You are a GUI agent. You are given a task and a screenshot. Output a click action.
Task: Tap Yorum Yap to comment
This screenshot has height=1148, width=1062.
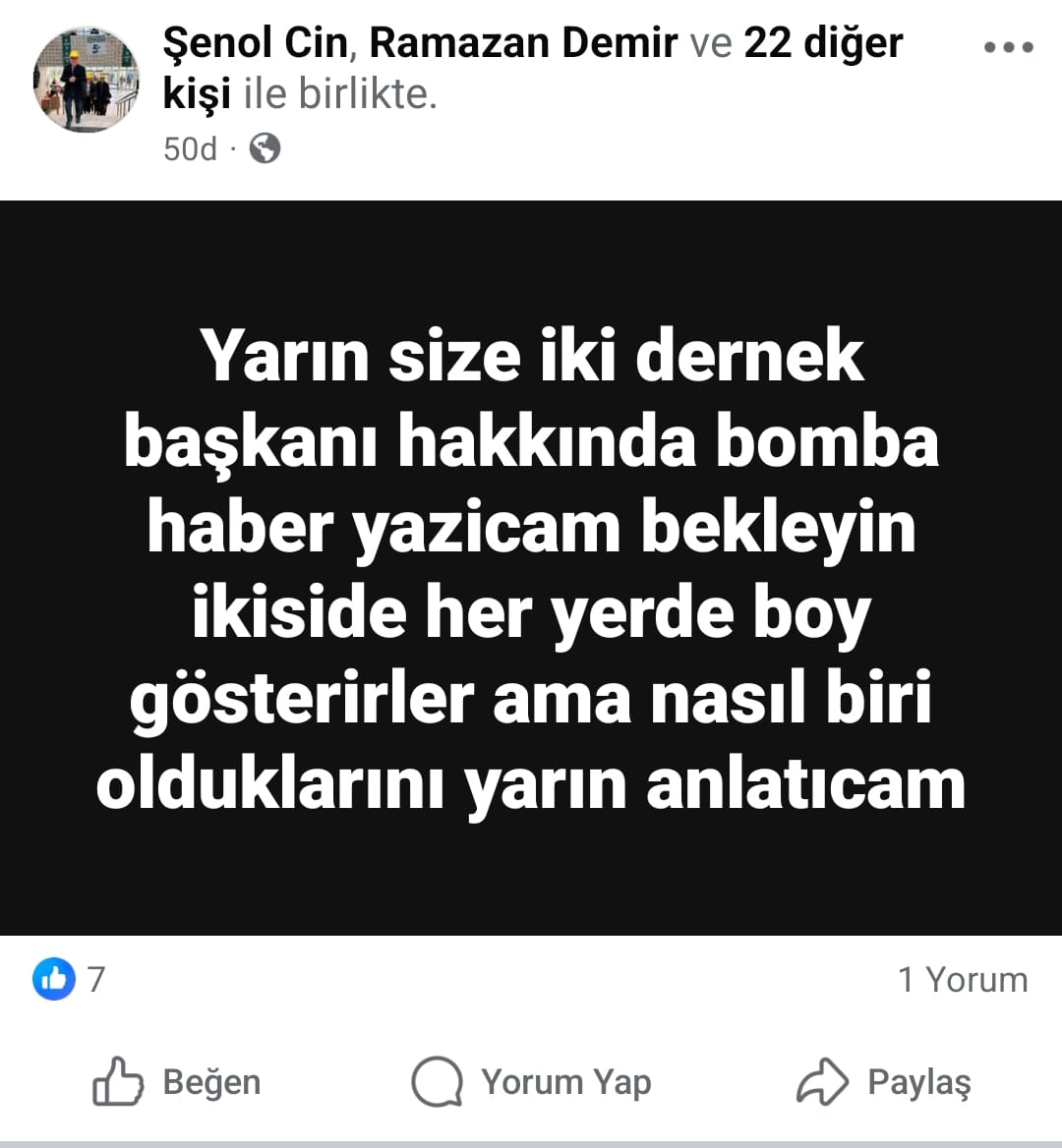point(531,1081)
